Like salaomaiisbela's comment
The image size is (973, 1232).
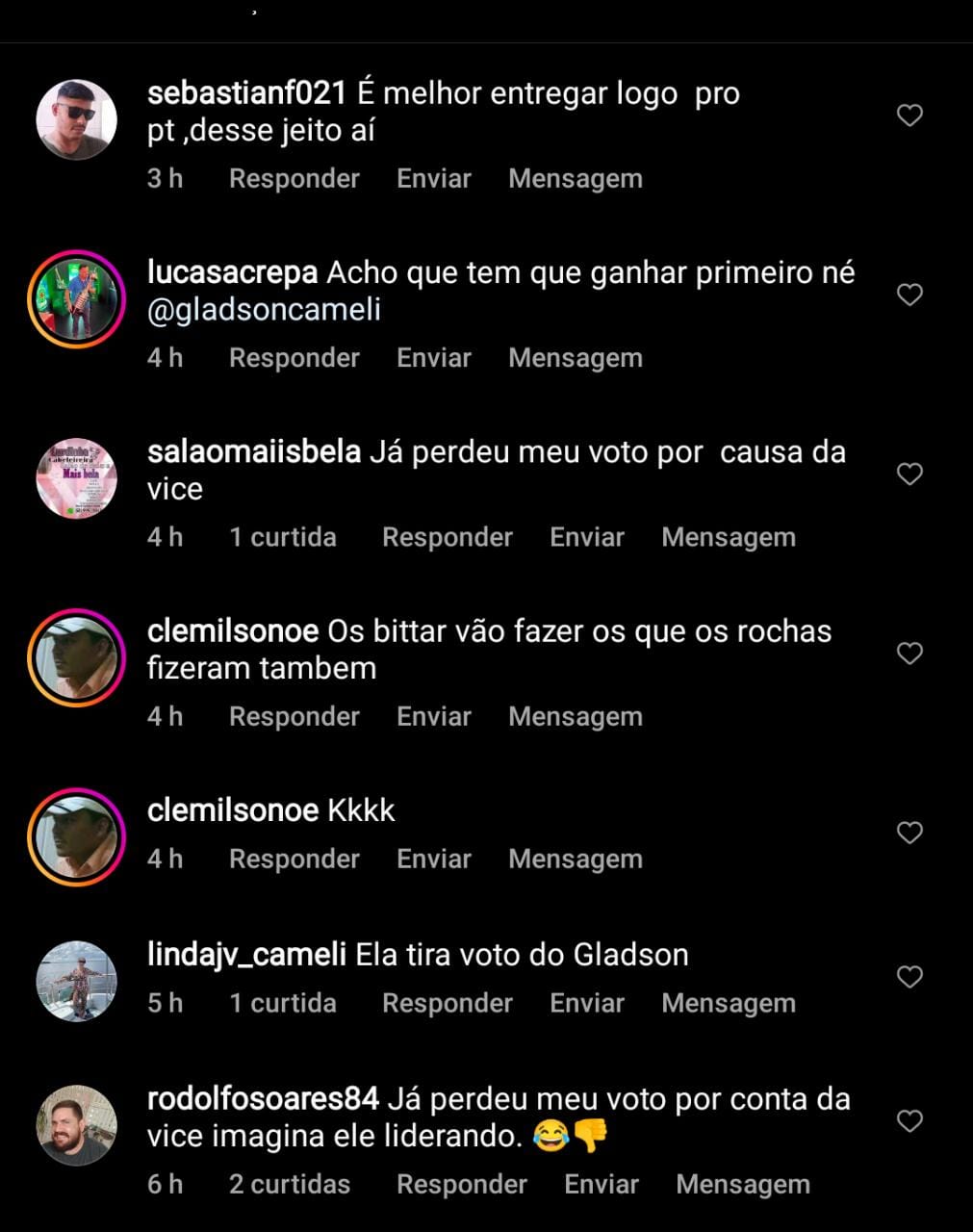tap(909, 474)
